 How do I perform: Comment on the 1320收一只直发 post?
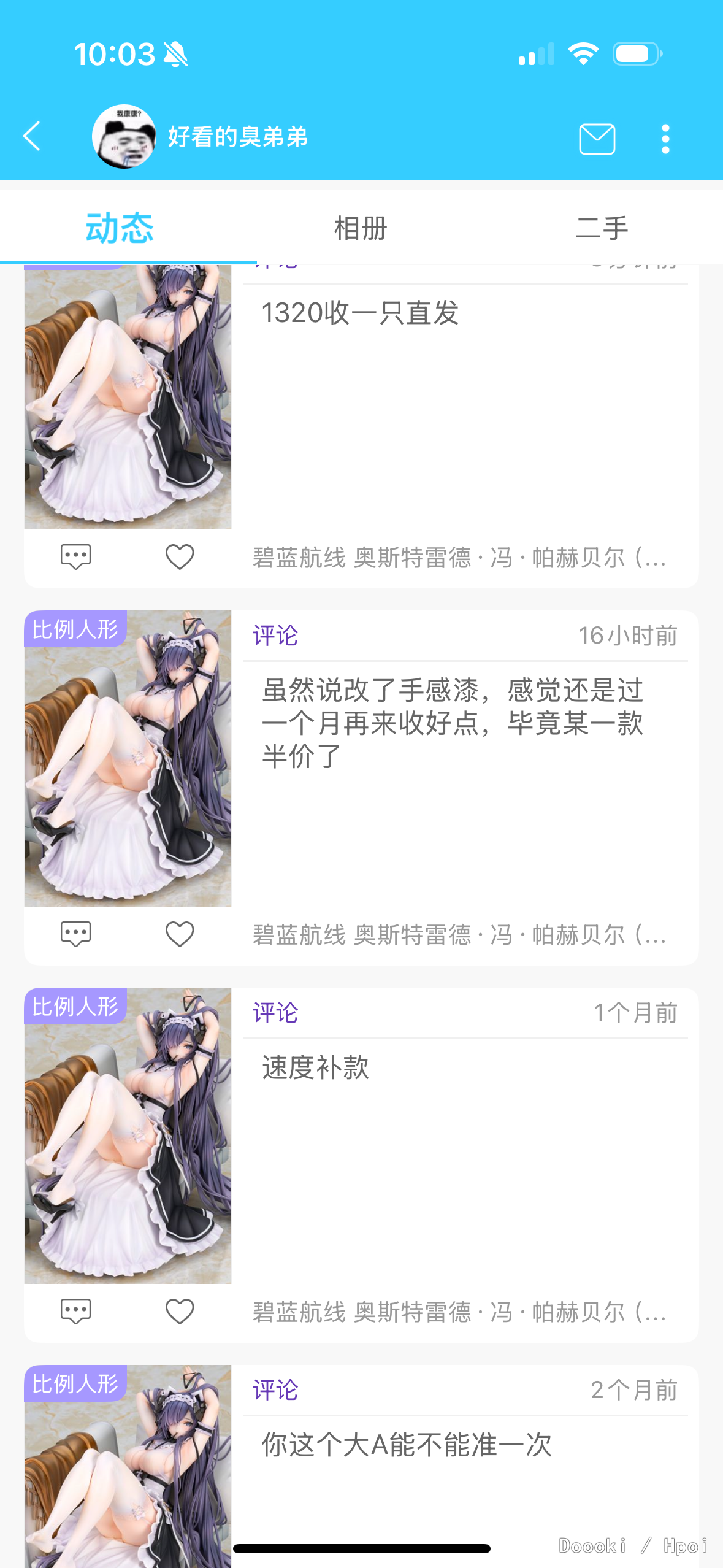pos(75,556)
